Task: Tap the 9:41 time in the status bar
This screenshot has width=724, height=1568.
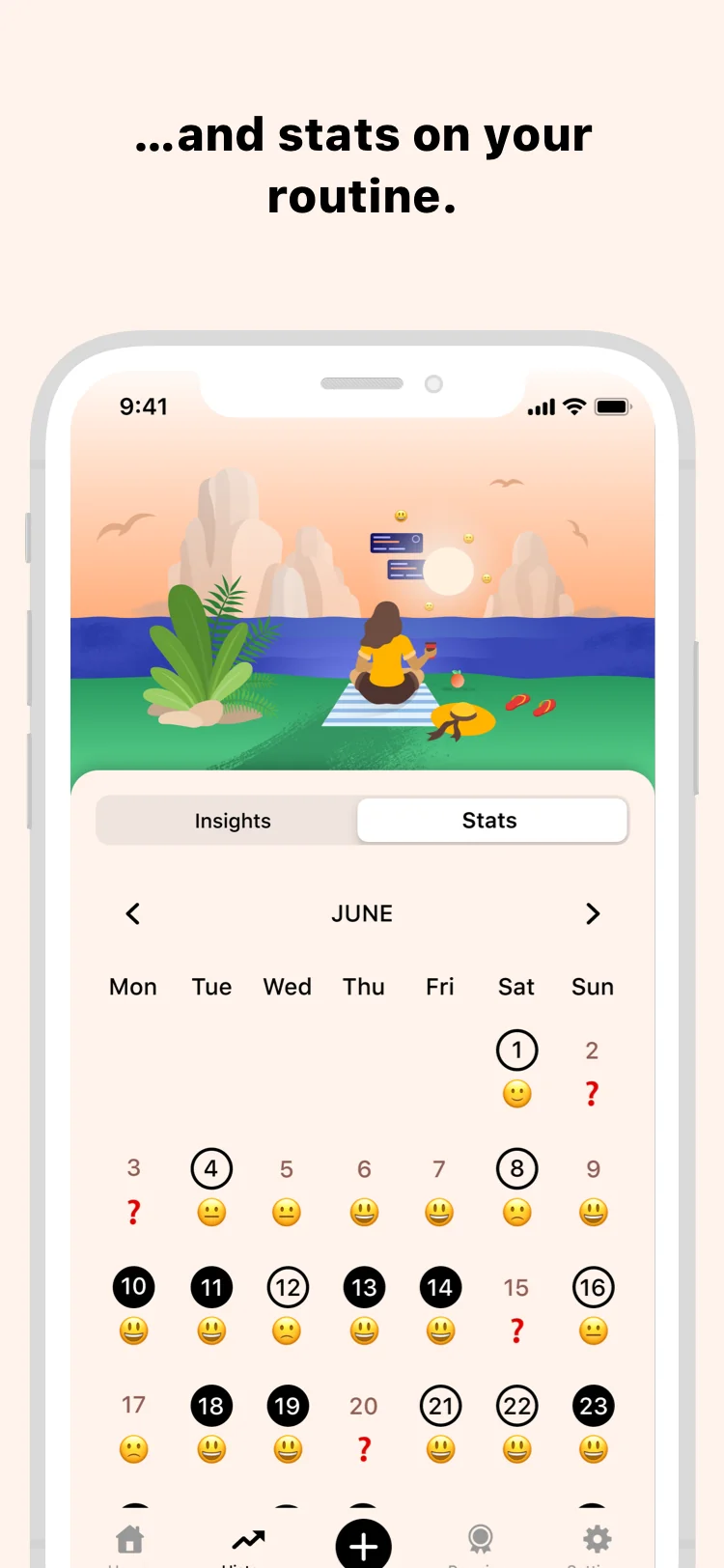Action: pos(145,406)
